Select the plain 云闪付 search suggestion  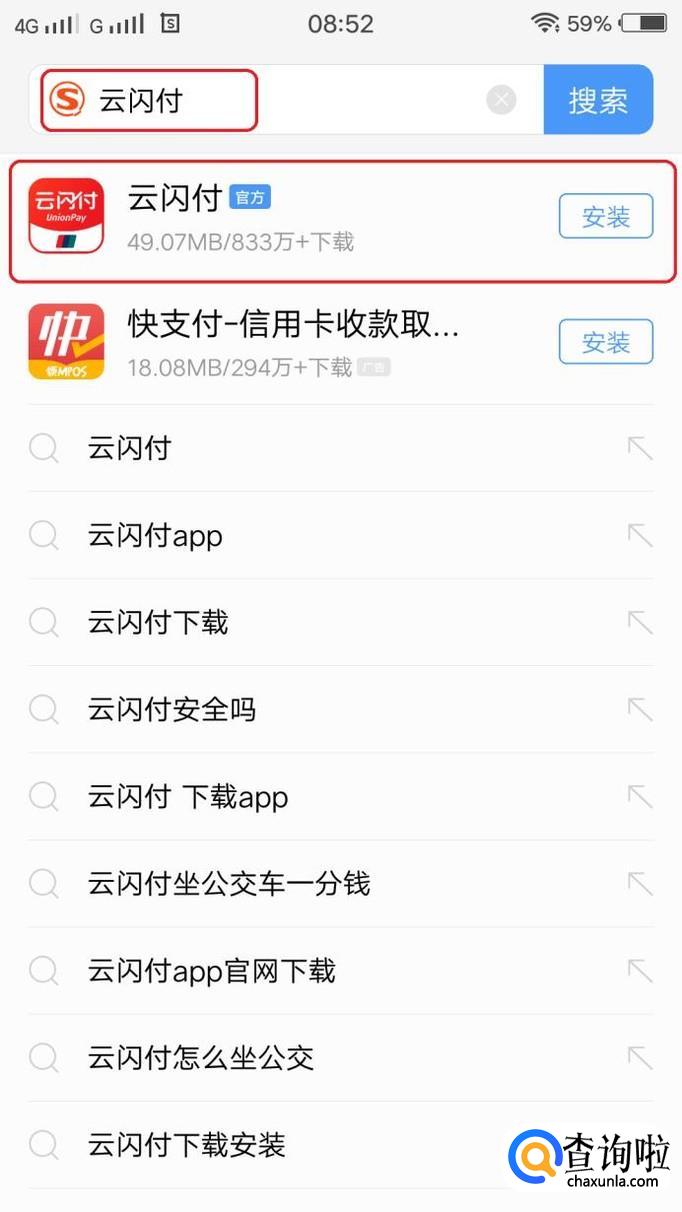coord(130,448)
